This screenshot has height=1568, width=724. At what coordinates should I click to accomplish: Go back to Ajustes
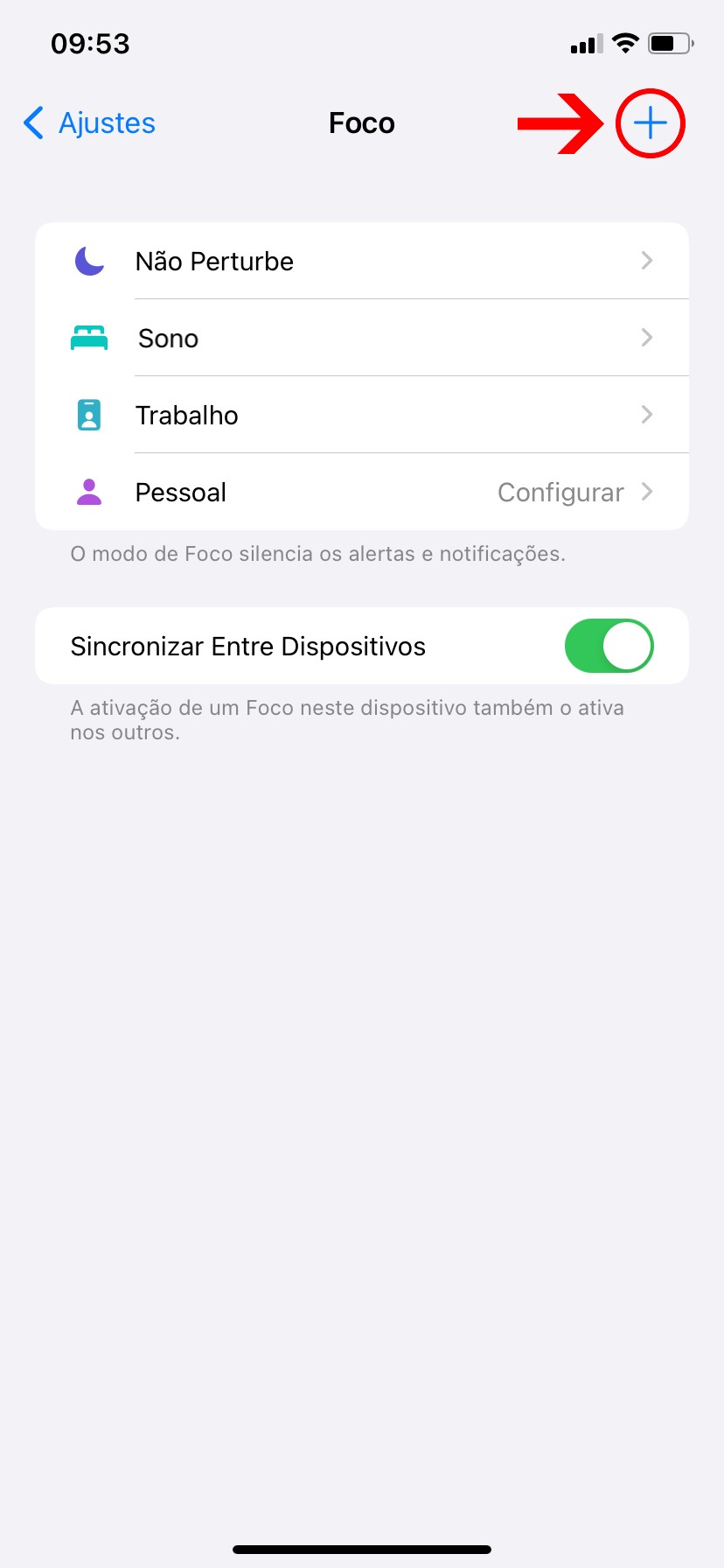pos(90,123)
